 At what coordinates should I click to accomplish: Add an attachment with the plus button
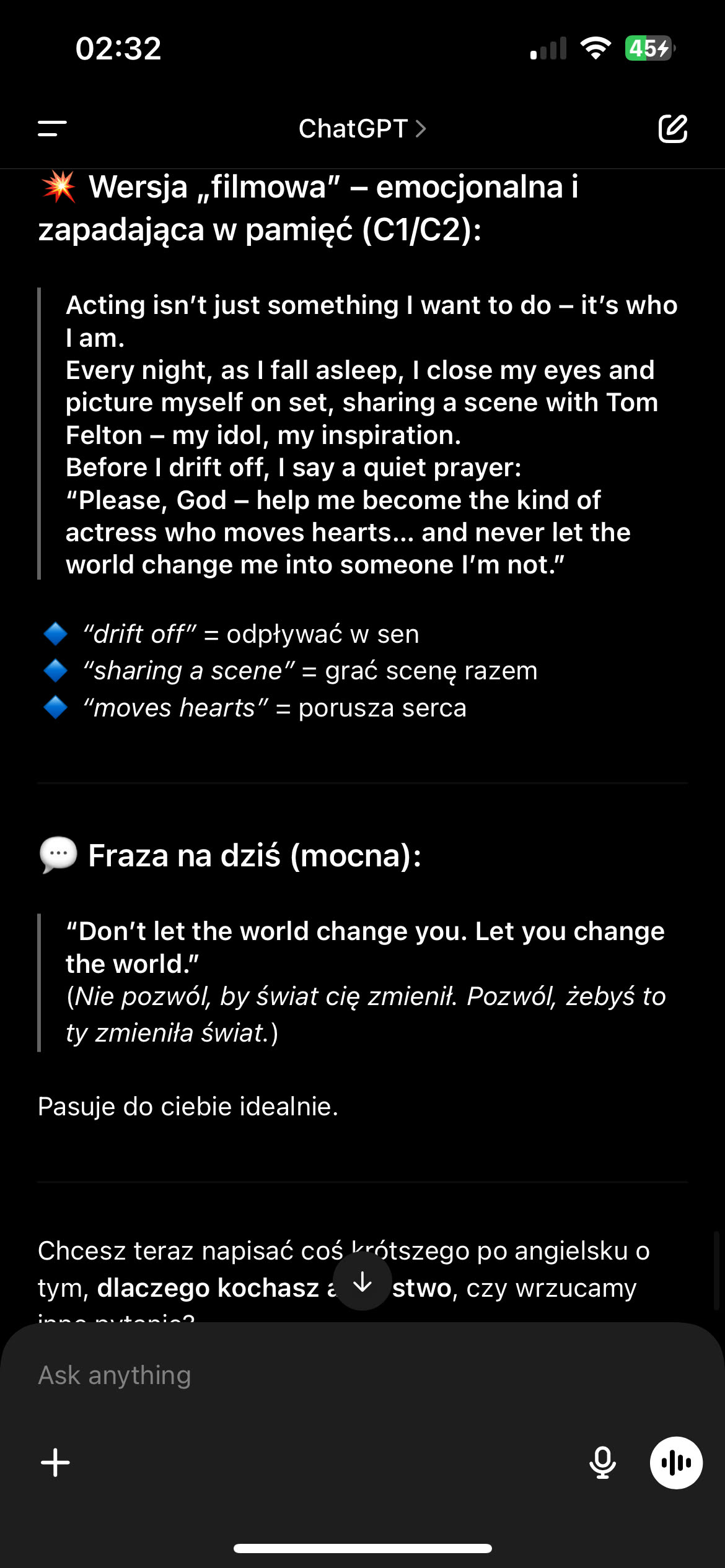tap(55, 1463)
